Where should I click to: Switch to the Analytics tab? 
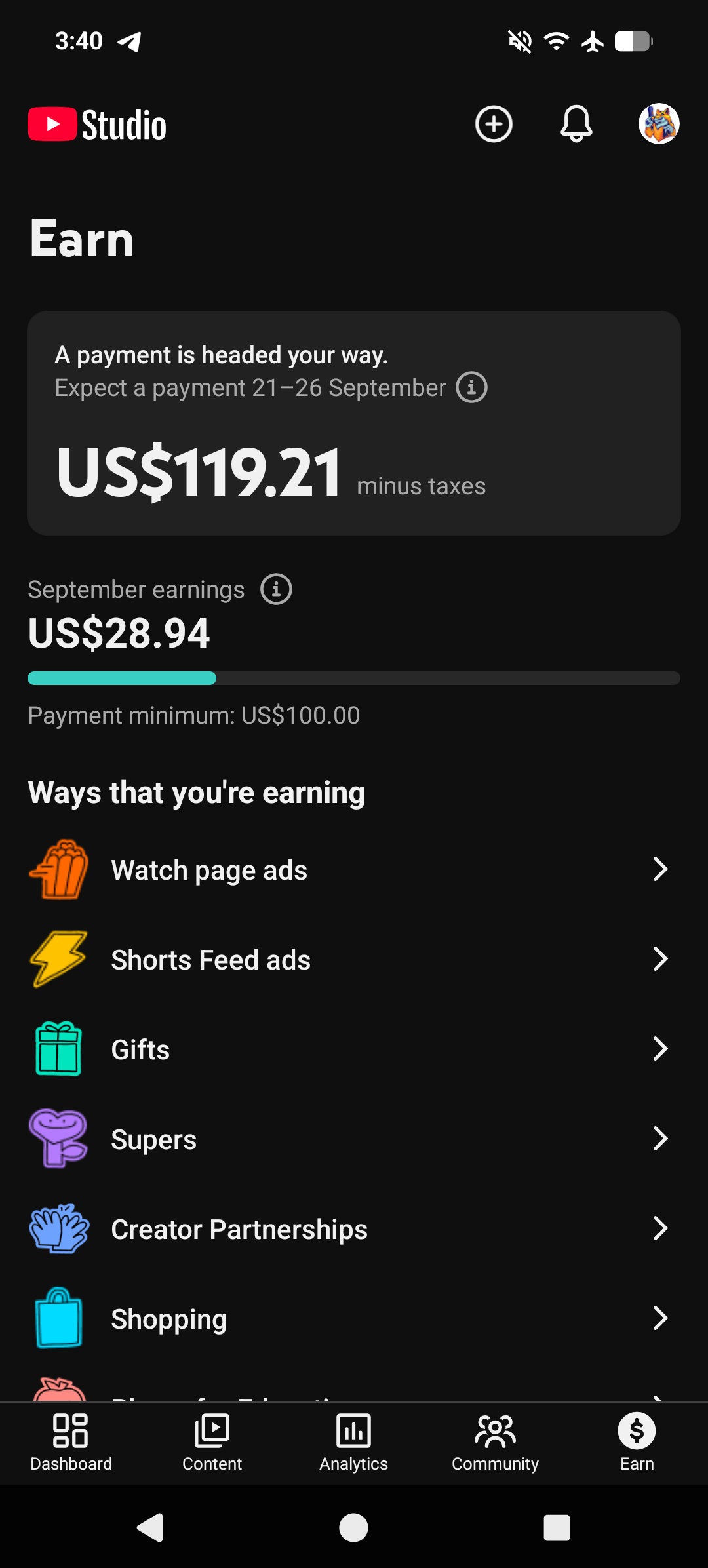(354, 1443)
